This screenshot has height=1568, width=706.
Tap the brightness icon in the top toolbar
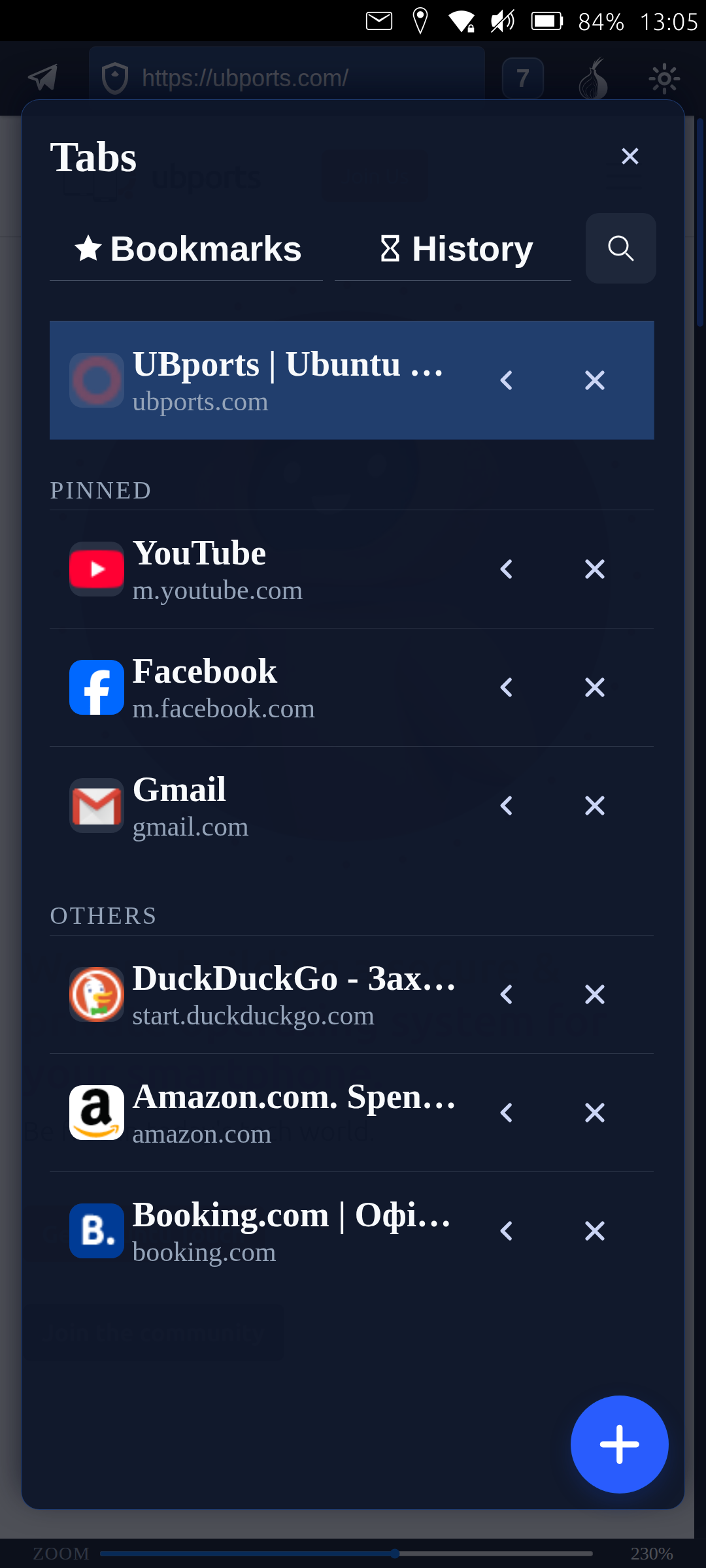pyautogui.click(x=664, y=78)
